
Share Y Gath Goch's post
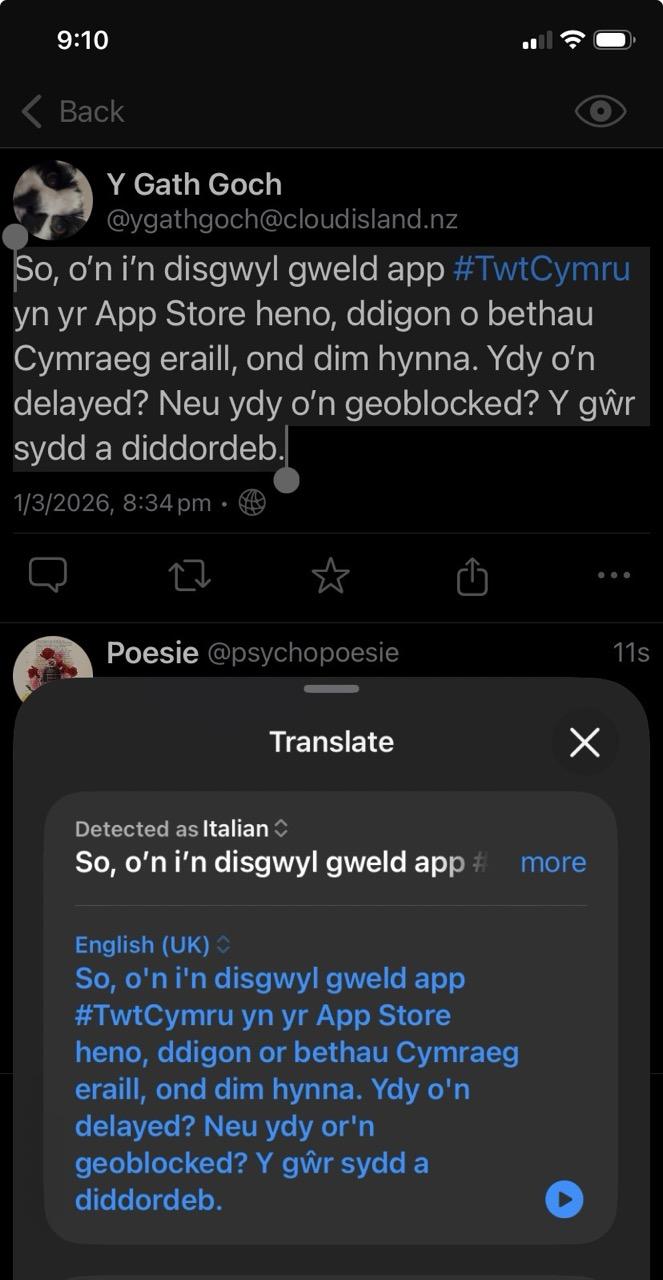[x=471, y=575]
